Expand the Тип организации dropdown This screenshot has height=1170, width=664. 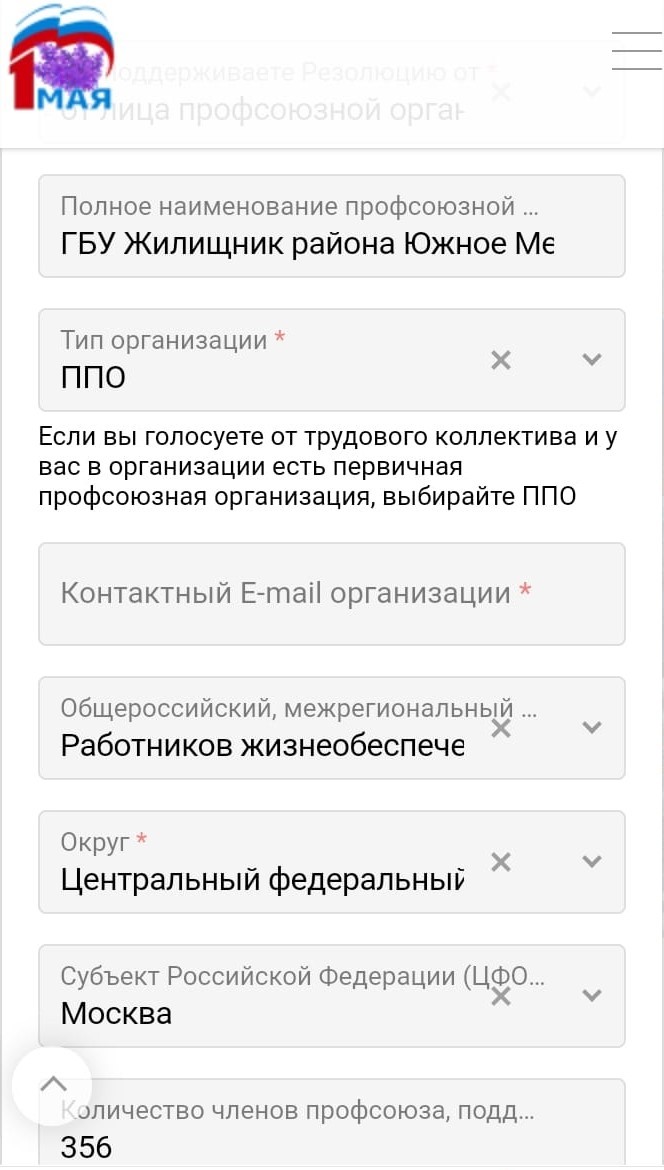tap(592, 360)
